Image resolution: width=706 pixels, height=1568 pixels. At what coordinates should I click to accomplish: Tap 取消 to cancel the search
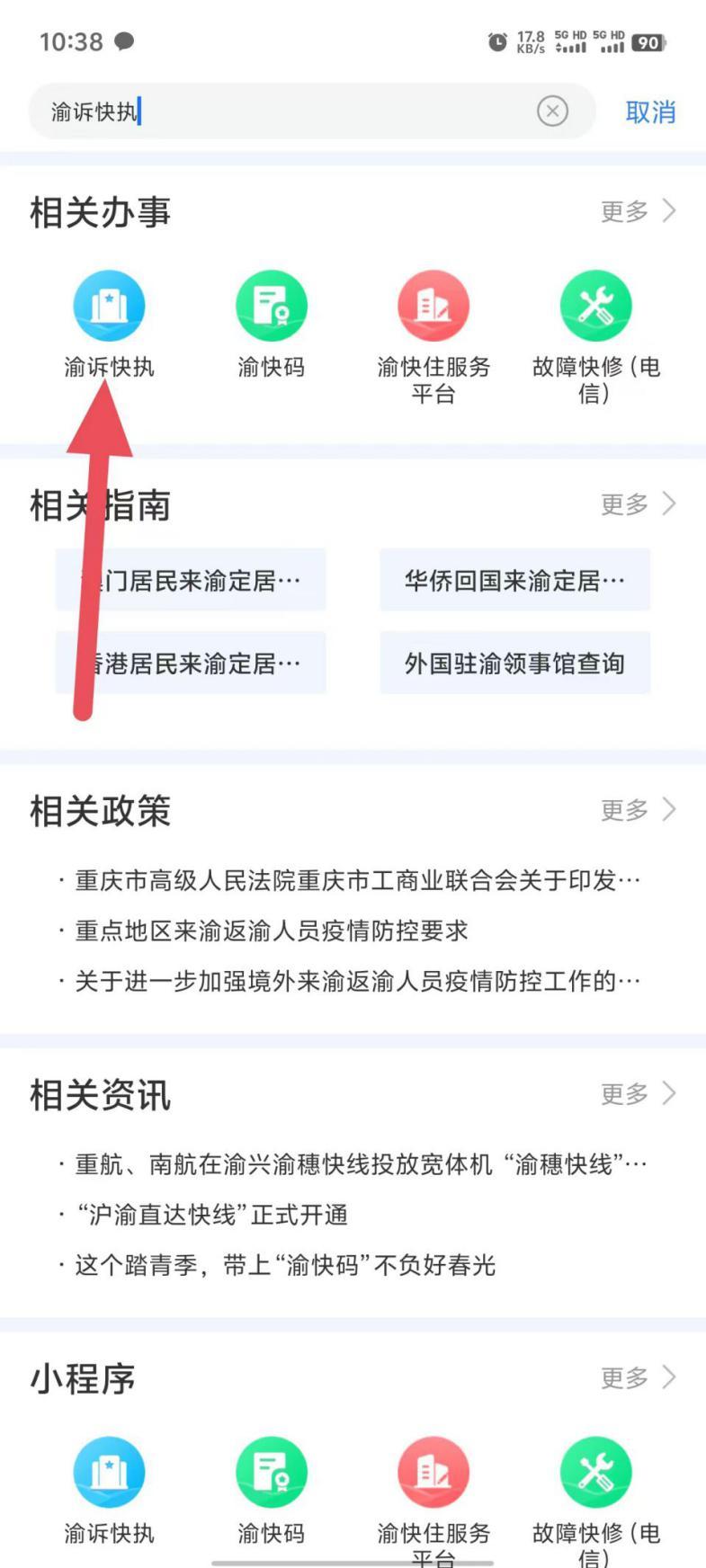[650, 112]
